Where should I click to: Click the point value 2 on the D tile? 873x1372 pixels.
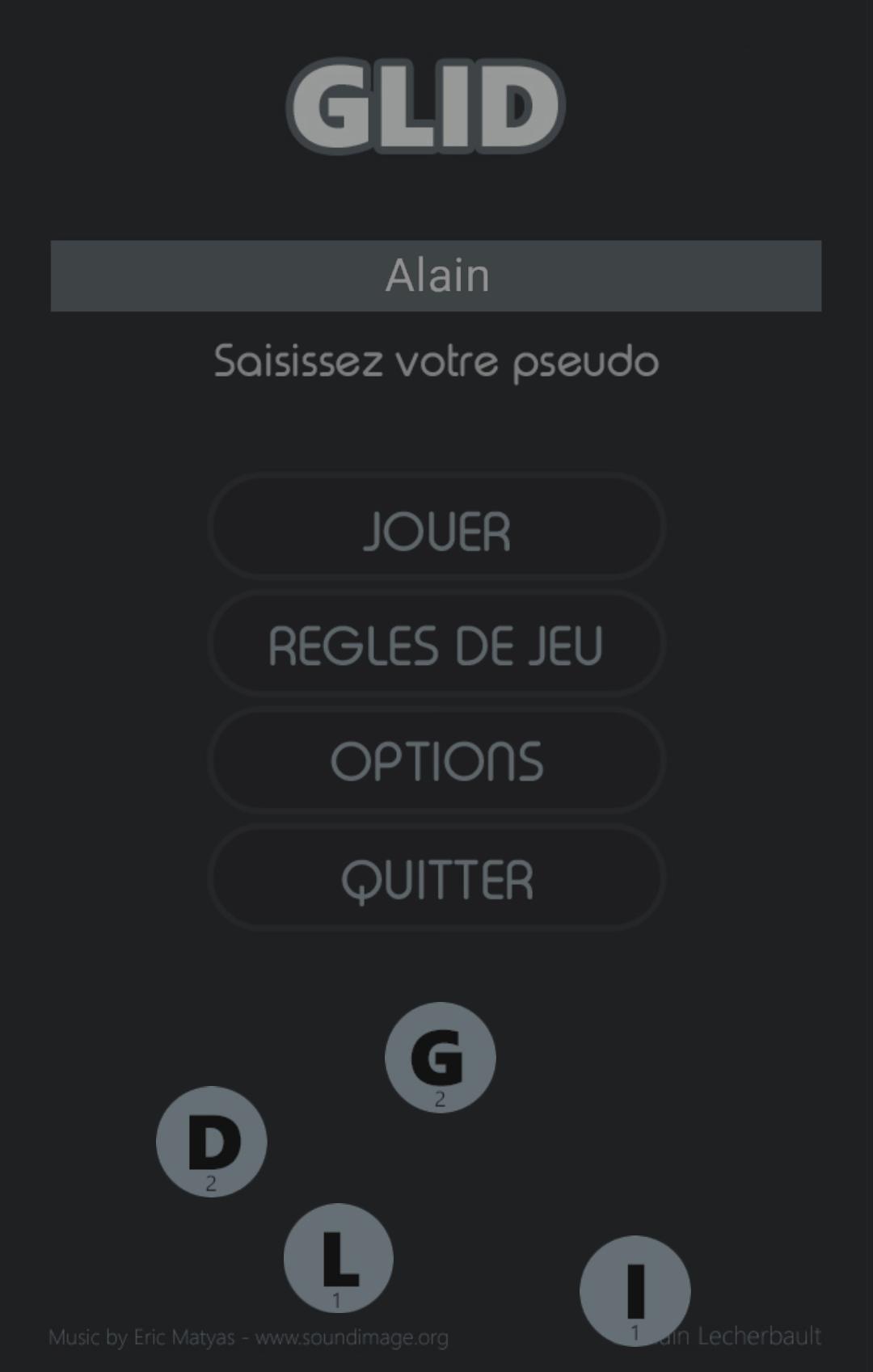[x=211, y=1182]
